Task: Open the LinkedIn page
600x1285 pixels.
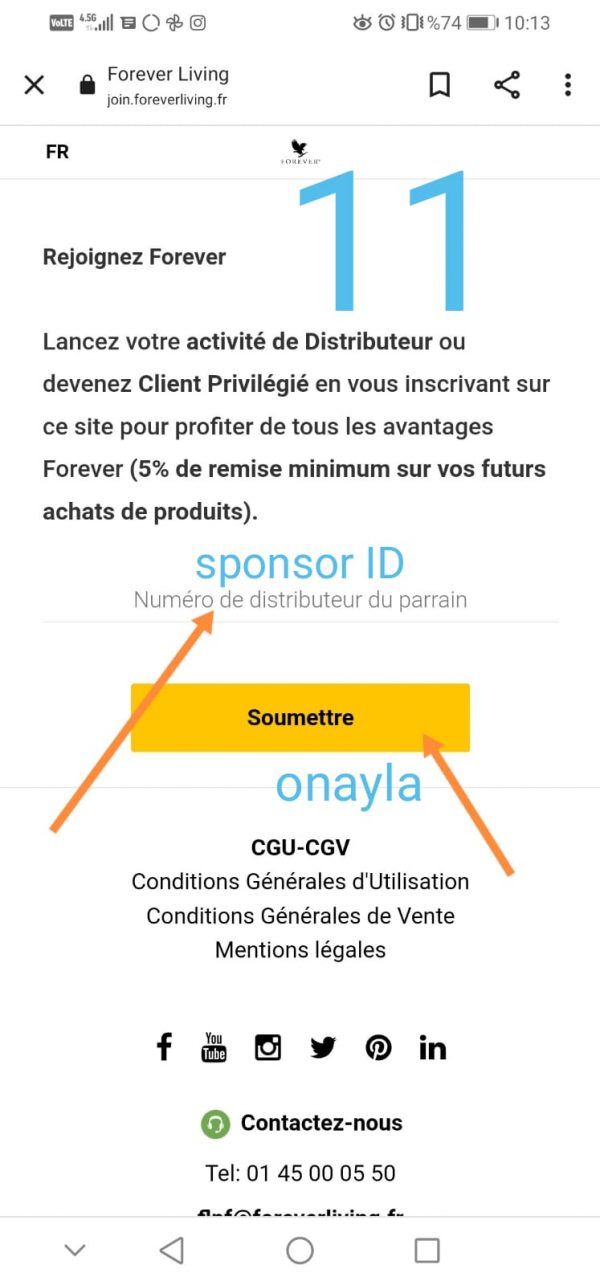Action: (x=433, y=1047)
